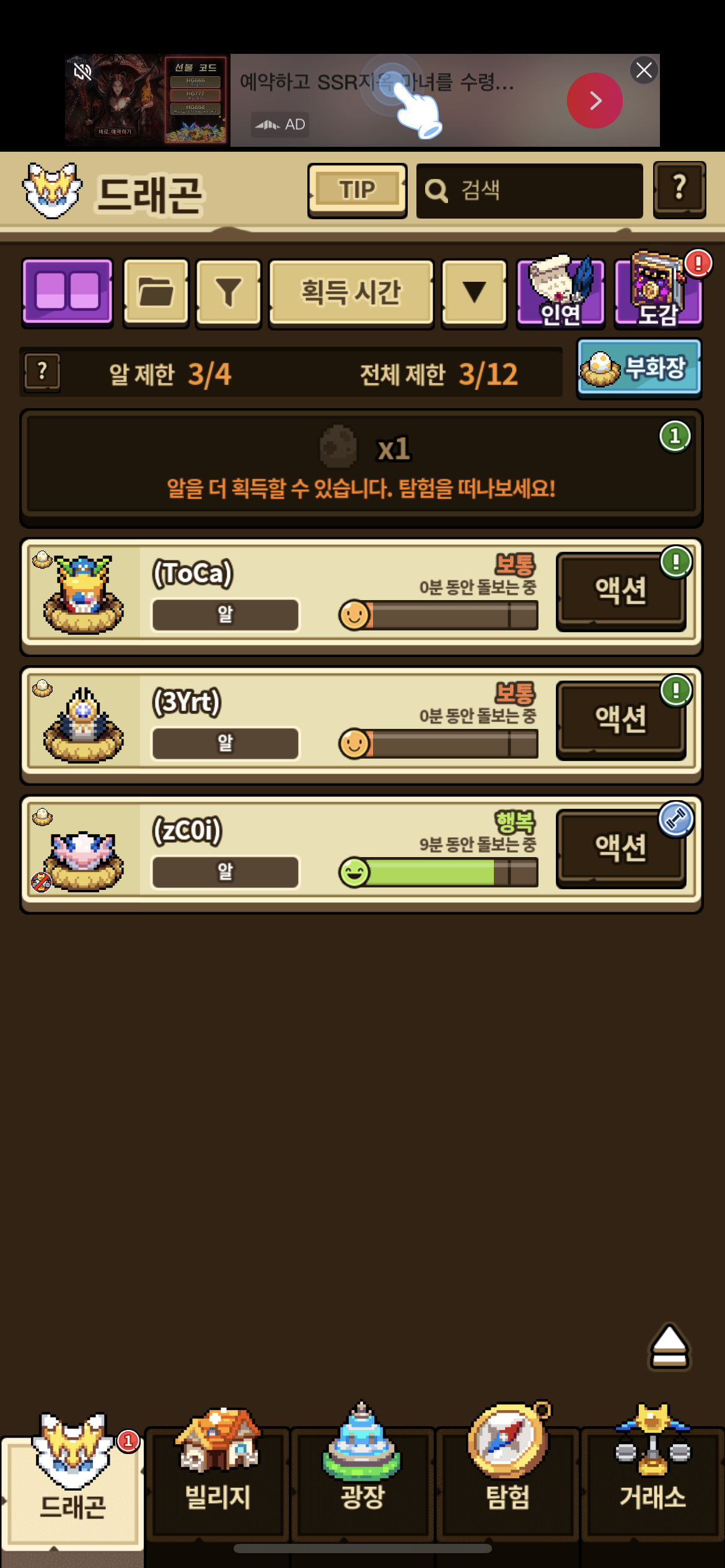Open the 인연 menu

tap(560, 292)
